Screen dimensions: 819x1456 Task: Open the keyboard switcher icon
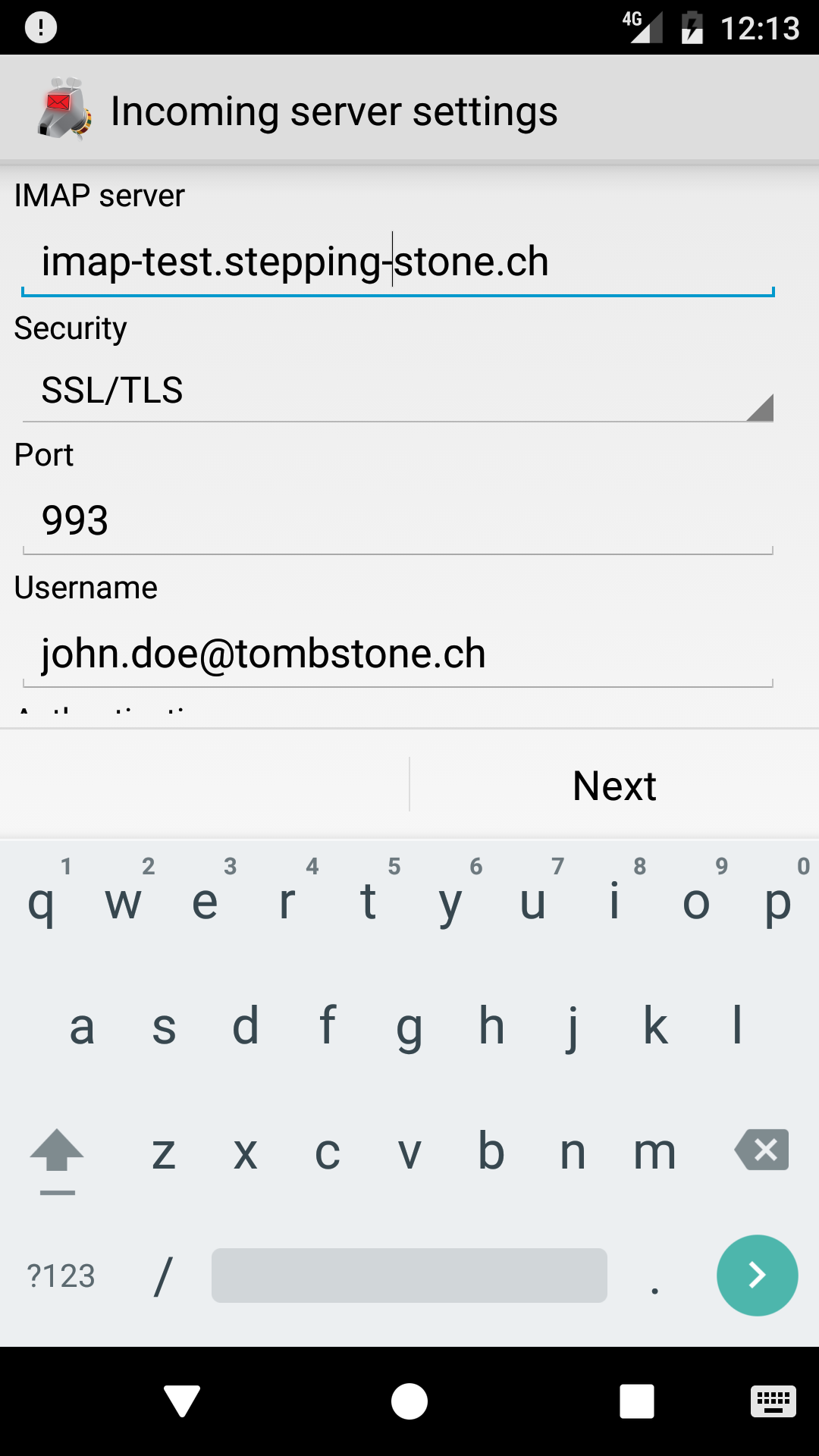click(773, 1401)
